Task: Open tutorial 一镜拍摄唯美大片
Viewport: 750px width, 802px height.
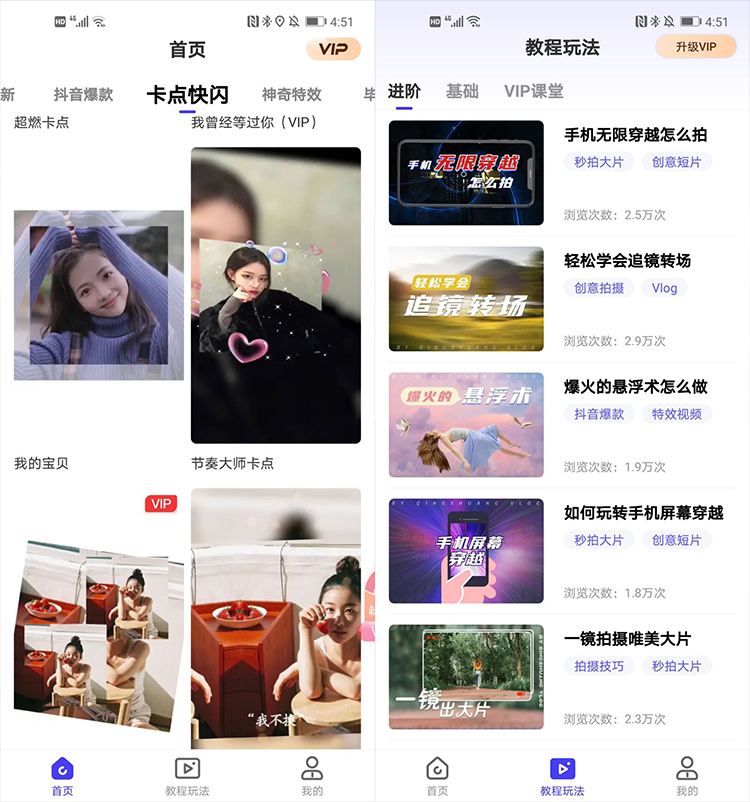Action: point(627,639)
